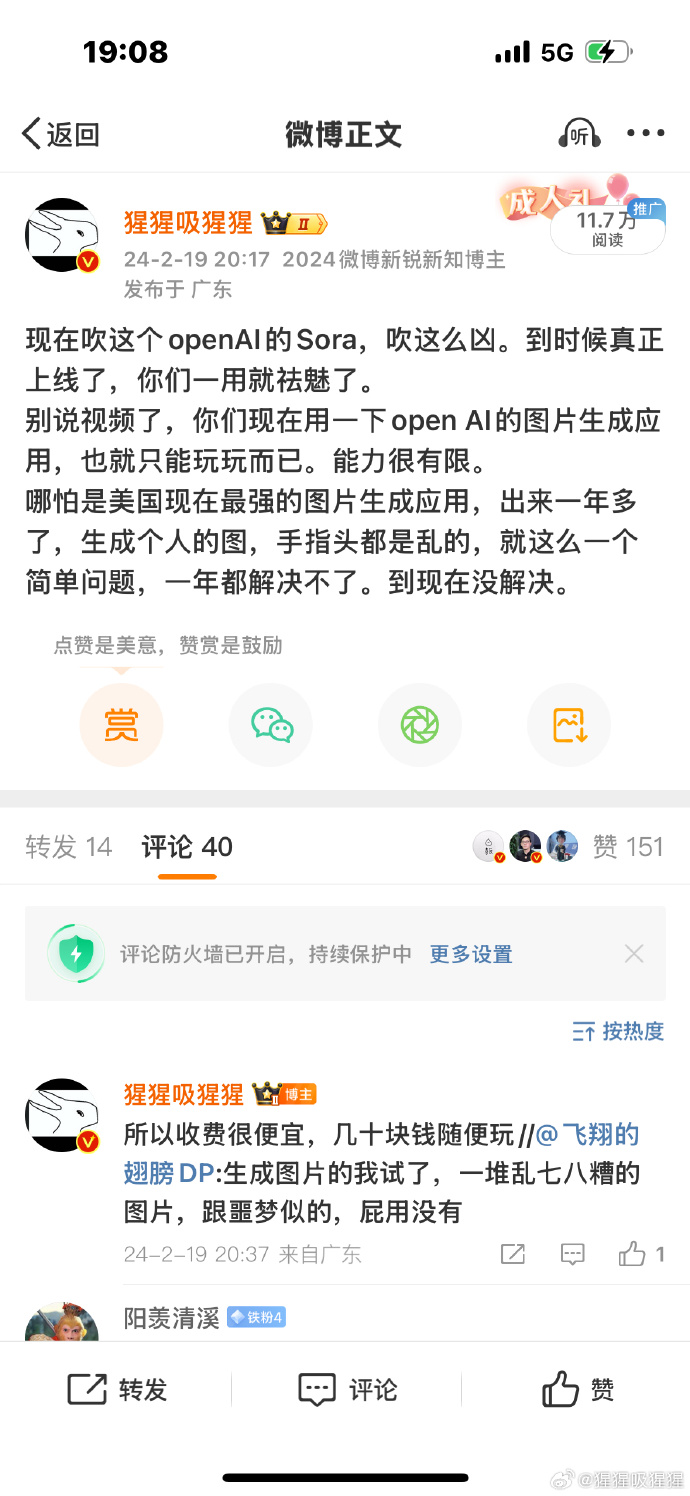Change comment sorting via 按热度

pos(618,1031)
